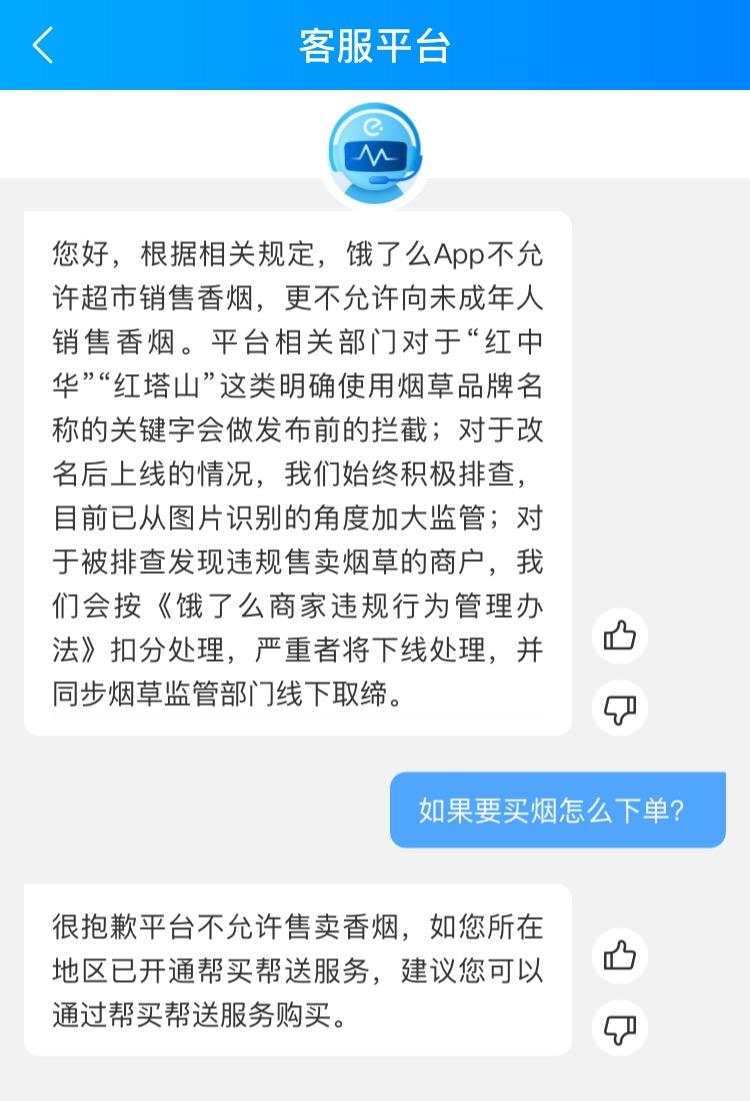Select the reply mentioning 帮买帮送服务
This screenshot has width=750, height=1101.
click(x=297, y=970)
